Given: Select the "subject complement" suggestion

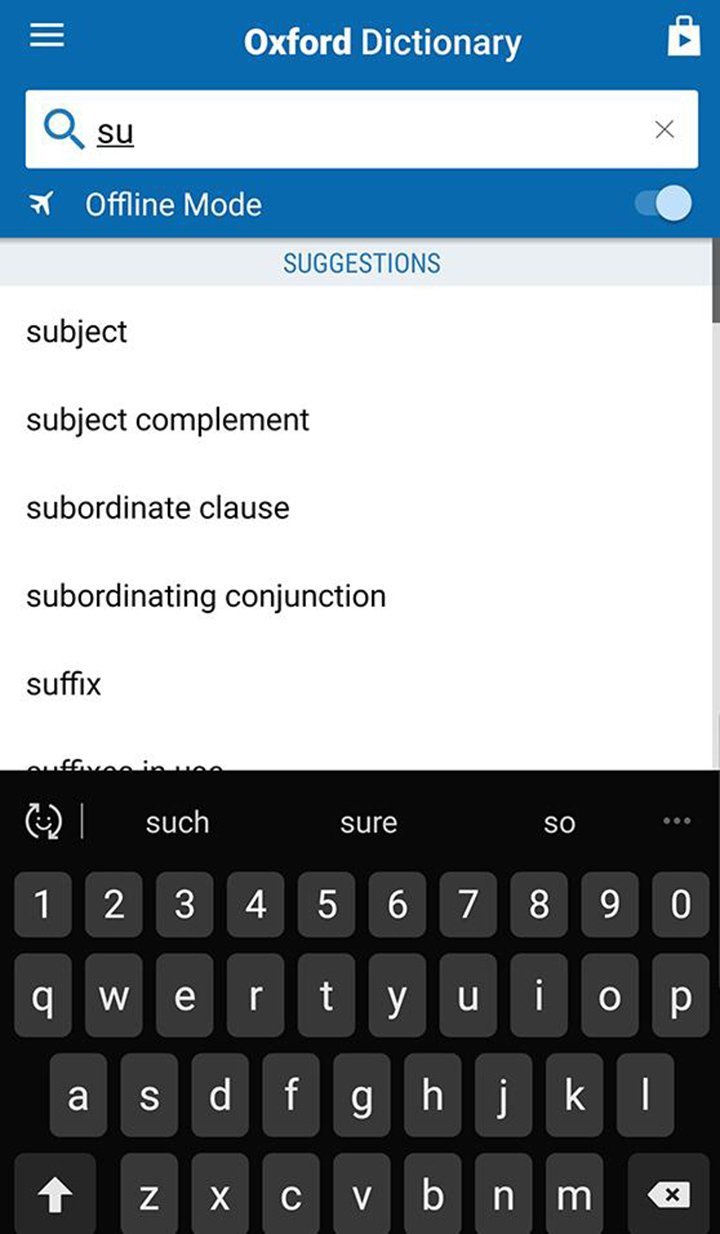Looking at the screenshot, I should (x=168, y=420).
